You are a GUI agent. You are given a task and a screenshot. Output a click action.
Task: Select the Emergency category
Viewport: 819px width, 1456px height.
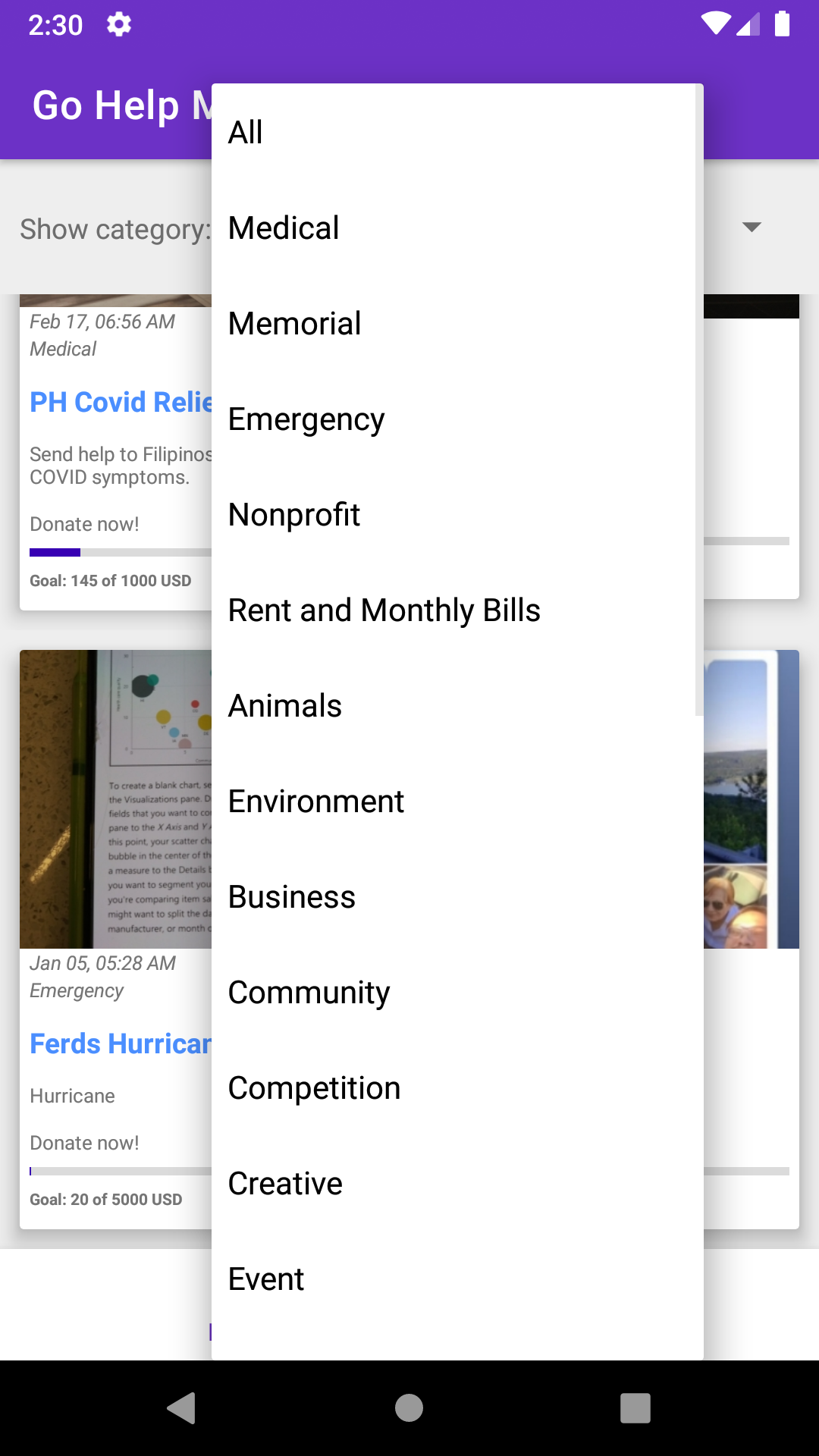tap(457, 419)
